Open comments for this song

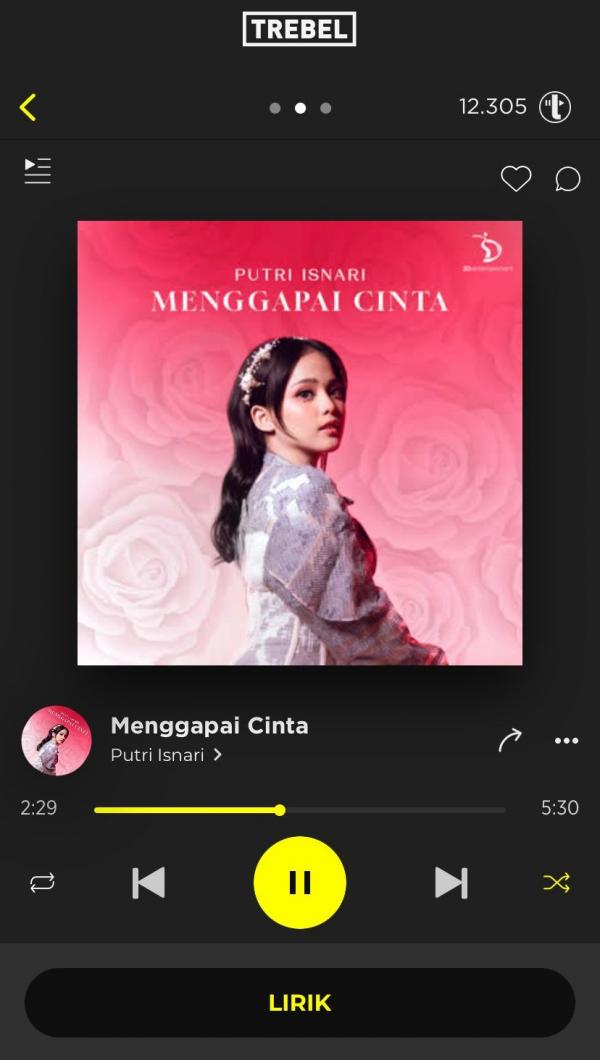[x=567, y=179]
